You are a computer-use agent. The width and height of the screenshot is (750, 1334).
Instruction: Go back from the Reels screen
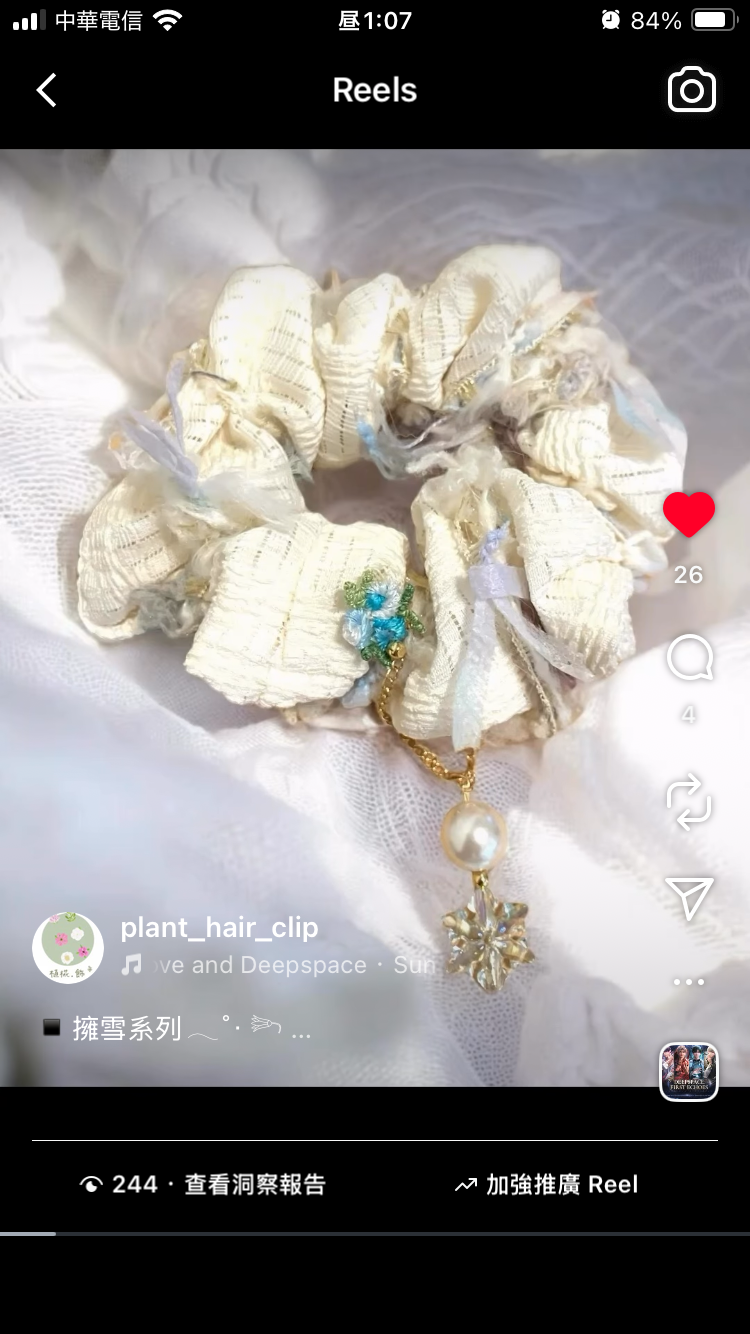pos(47,91)
